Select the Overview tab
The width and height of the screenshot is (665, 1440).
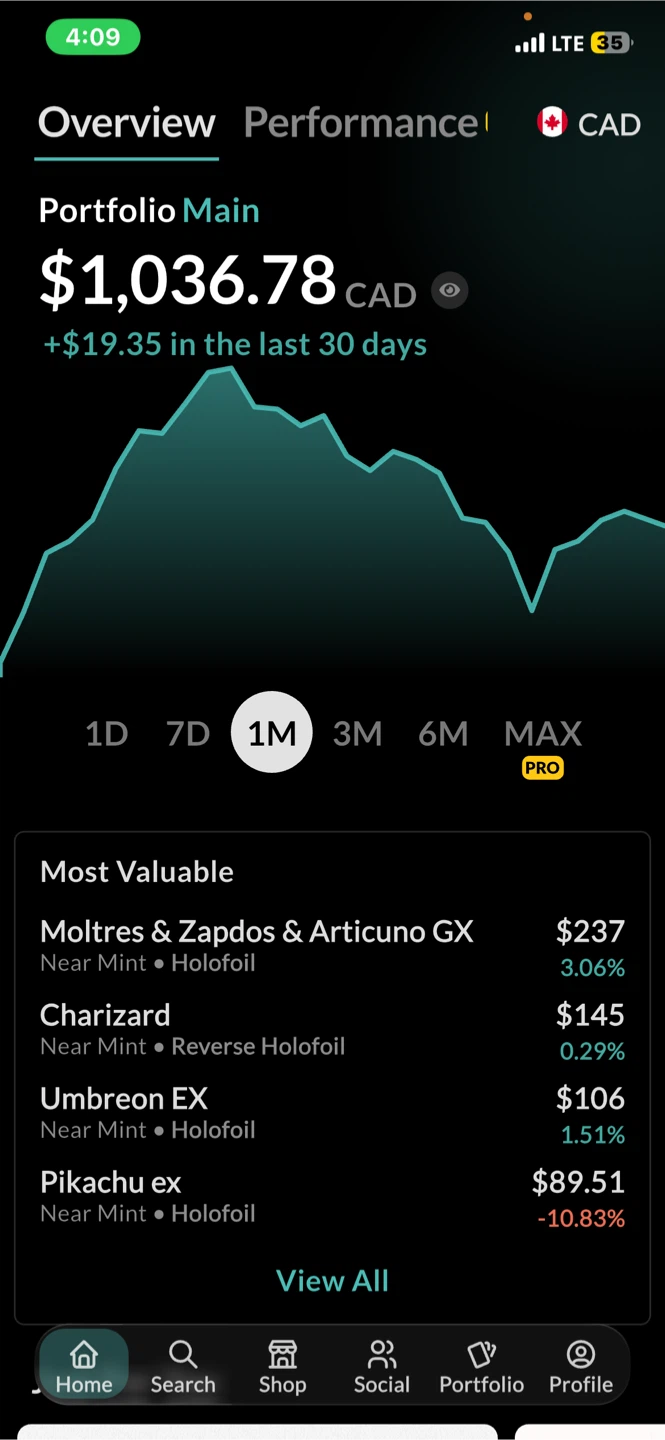click(x=127, y=123)
